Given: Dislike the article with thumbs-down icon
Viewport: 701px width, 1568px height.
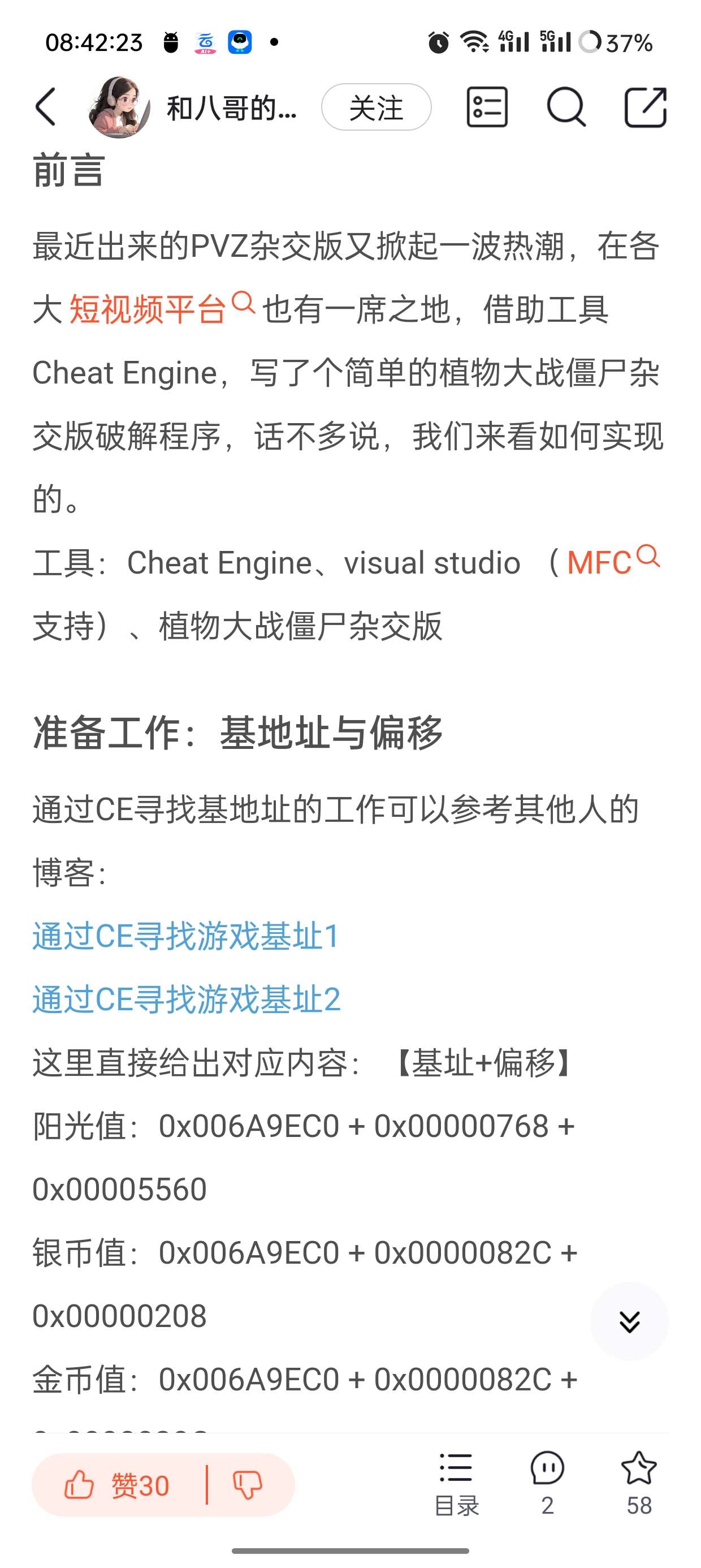Looking at the screenshot, I should tap(248, 1485).
